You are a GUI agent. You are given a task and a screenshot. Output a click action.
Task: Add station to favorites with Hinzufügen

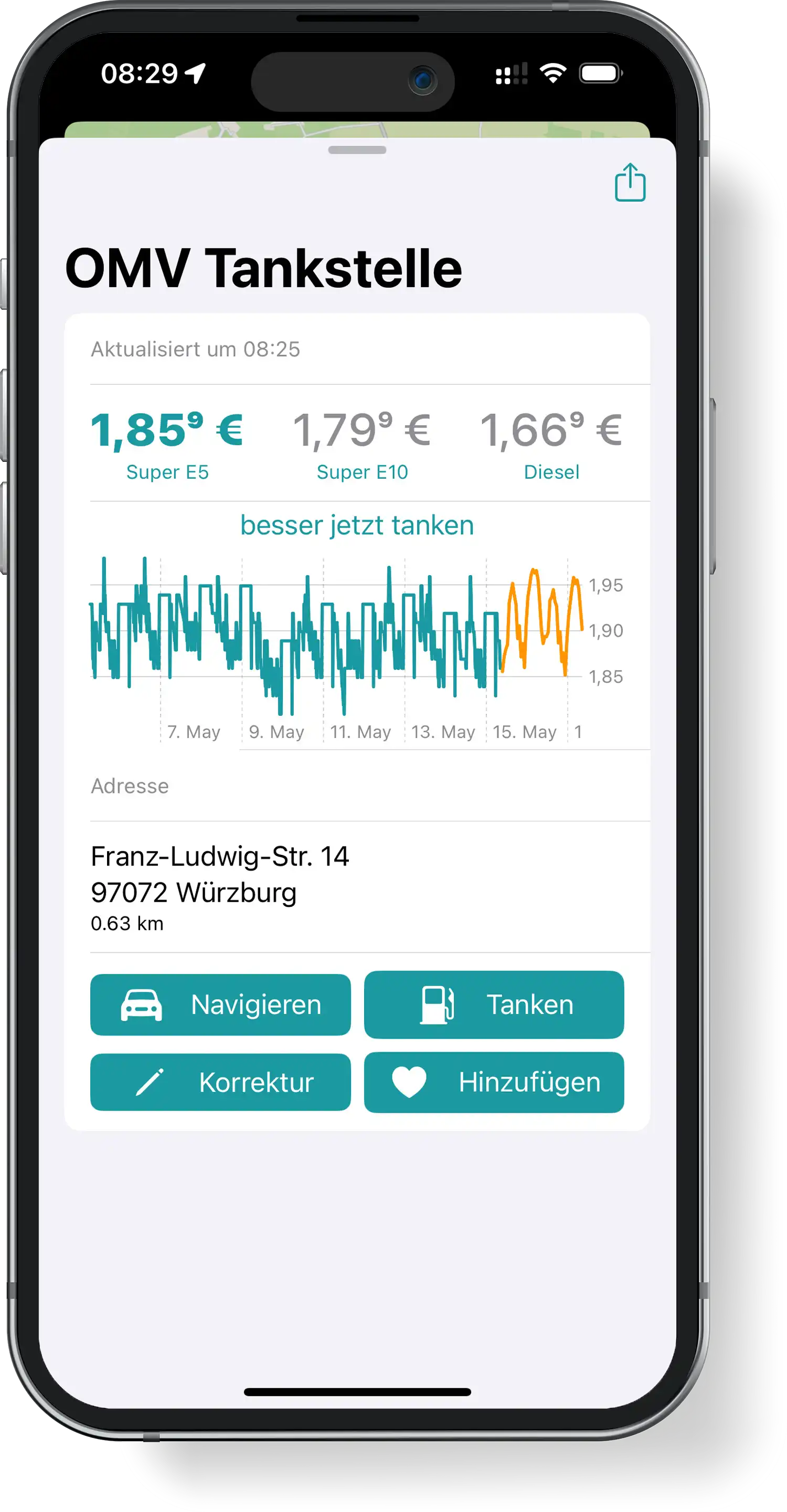(x=494, y=1082)
